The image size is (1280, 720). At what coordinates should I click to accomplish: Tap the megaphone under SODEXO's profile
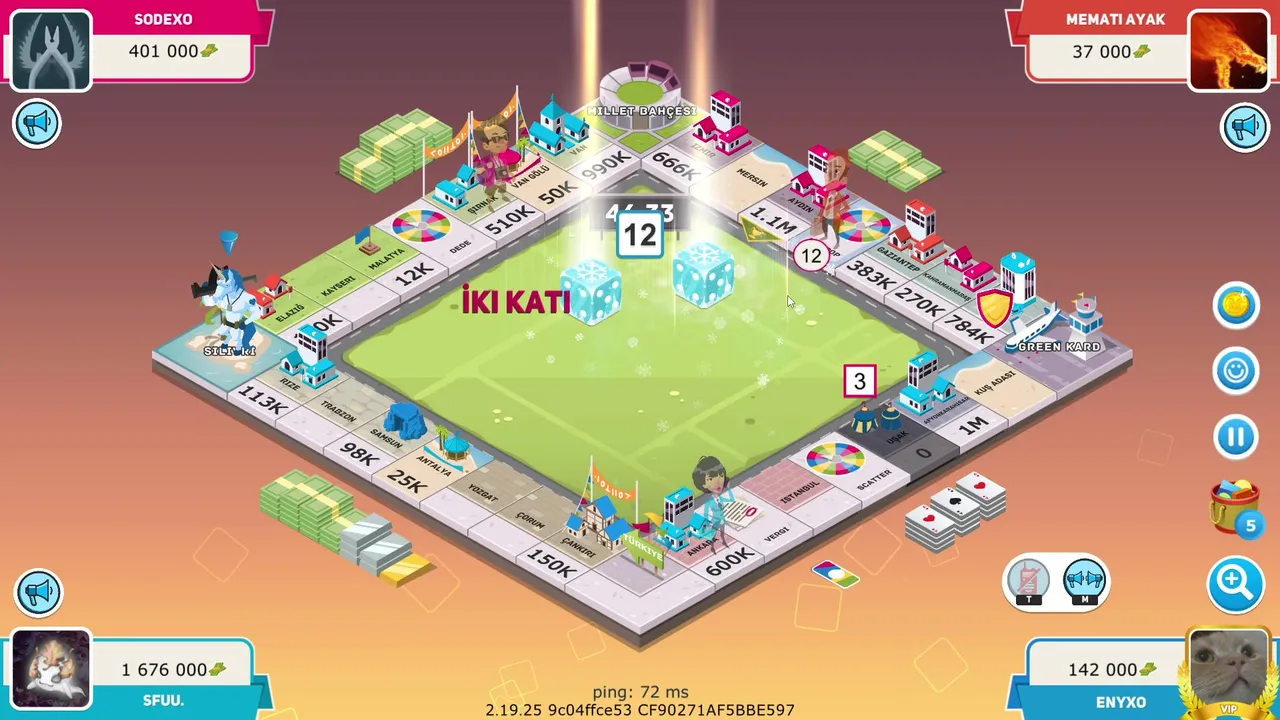click(37, 124)
